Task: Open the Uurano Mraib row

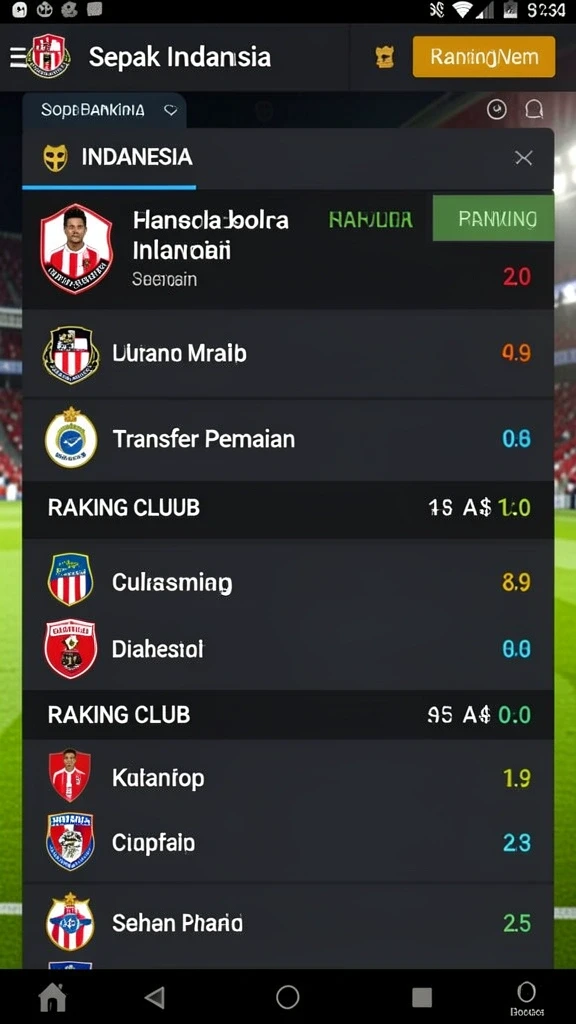Action: click(x=288, y=353)
